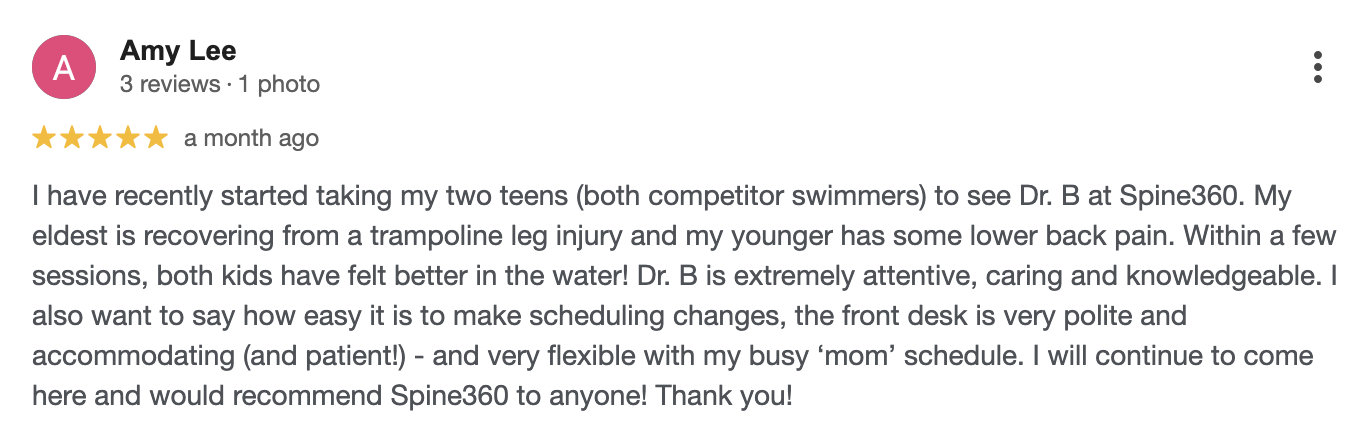Screen dimensions: 1366x436
Task: Tap Amy Lee's profile avatar
Action: [x=65, y=67]
